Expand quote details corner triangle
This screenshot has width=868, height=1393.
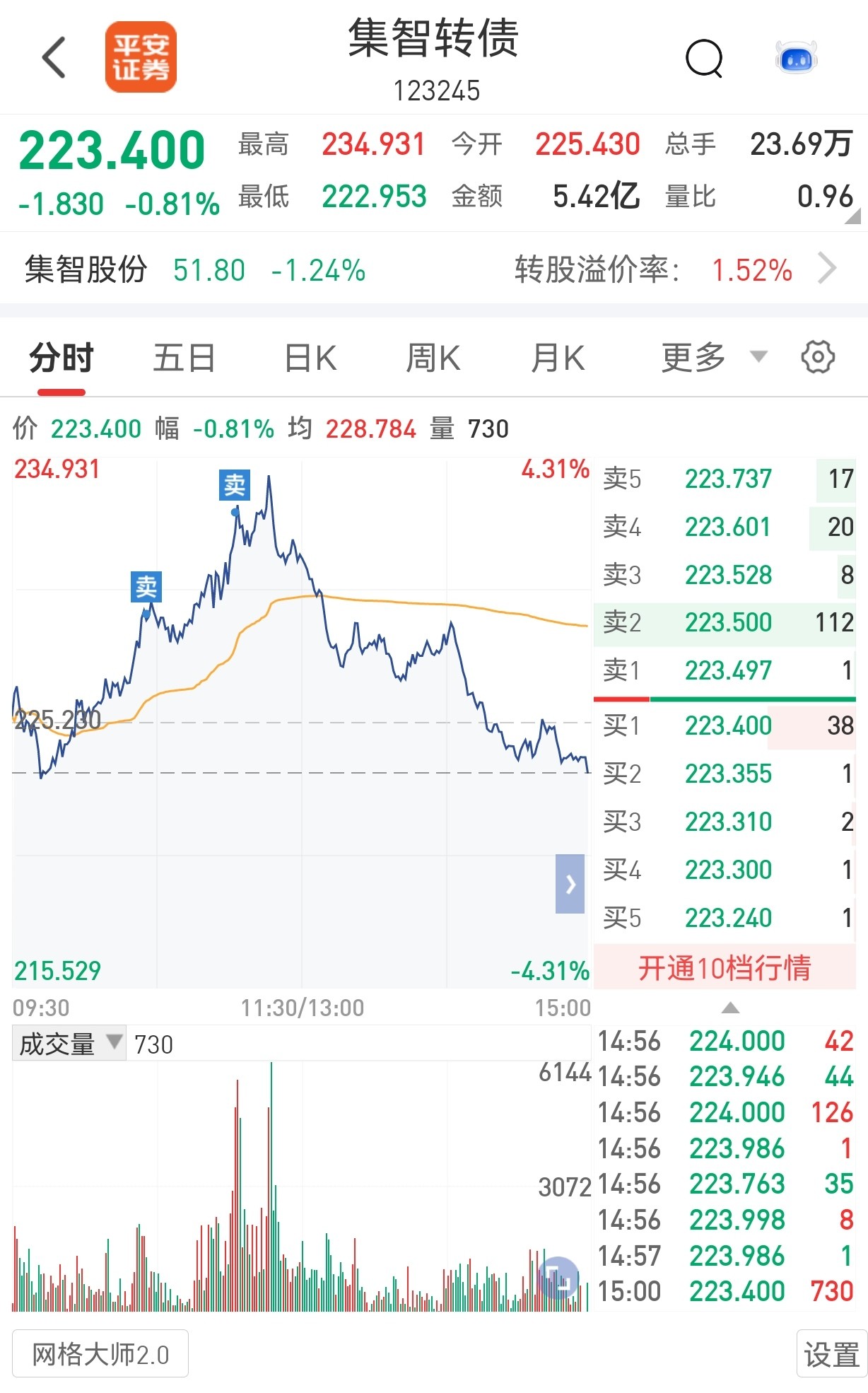[x=852, y=216]
